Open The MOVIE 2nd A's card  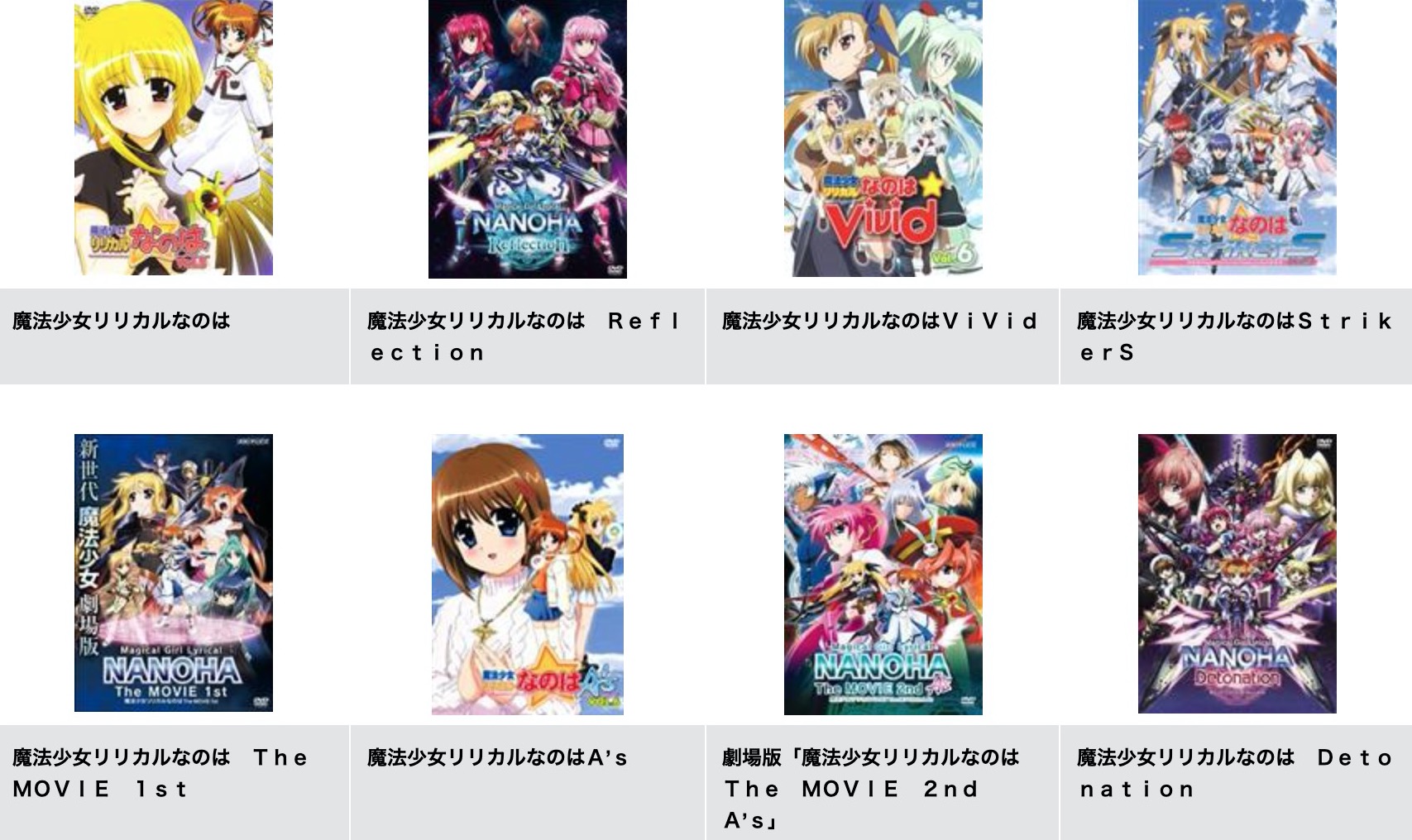(883, 574)
